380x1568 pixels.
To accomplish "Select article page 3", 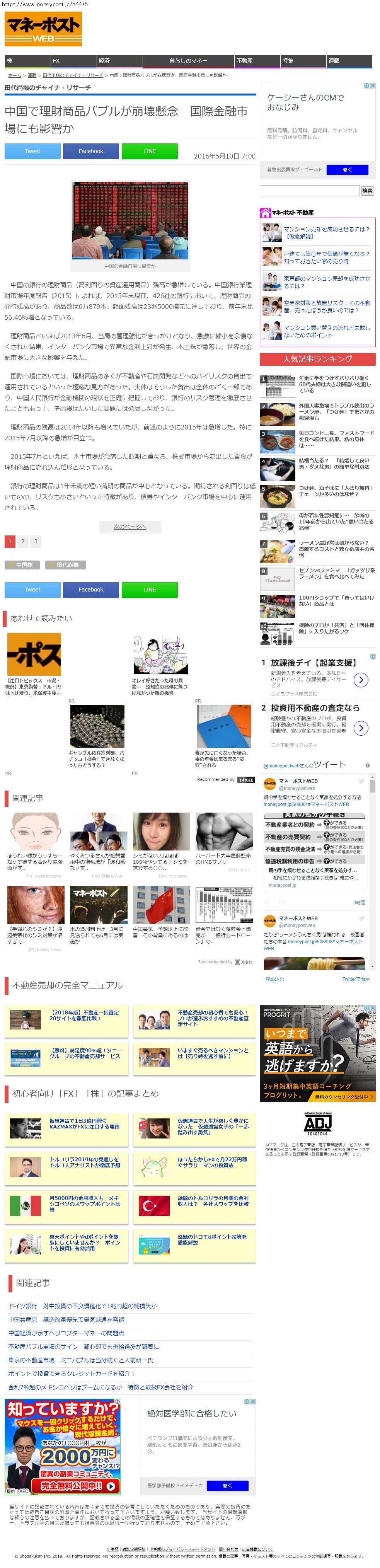I will point(35,541).
